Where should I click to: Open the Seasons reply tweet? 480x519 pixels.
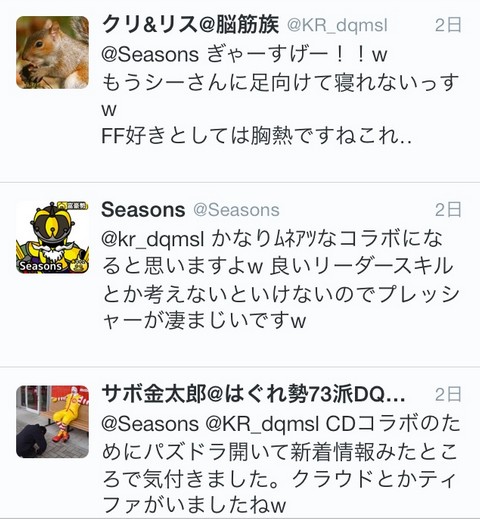tap(240, 275)
